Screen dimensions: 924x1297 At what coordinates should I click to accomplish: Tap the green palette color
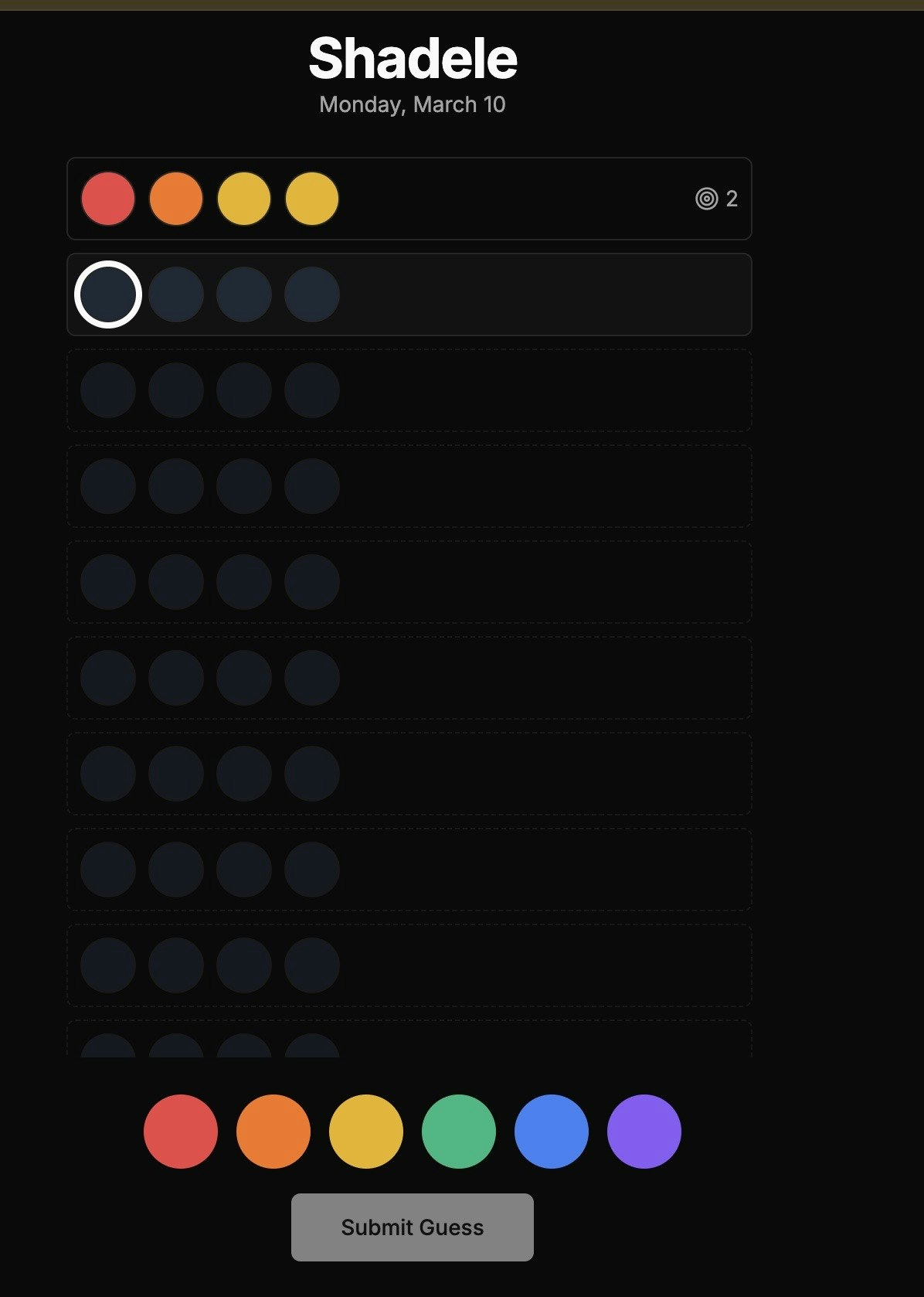459,1131
